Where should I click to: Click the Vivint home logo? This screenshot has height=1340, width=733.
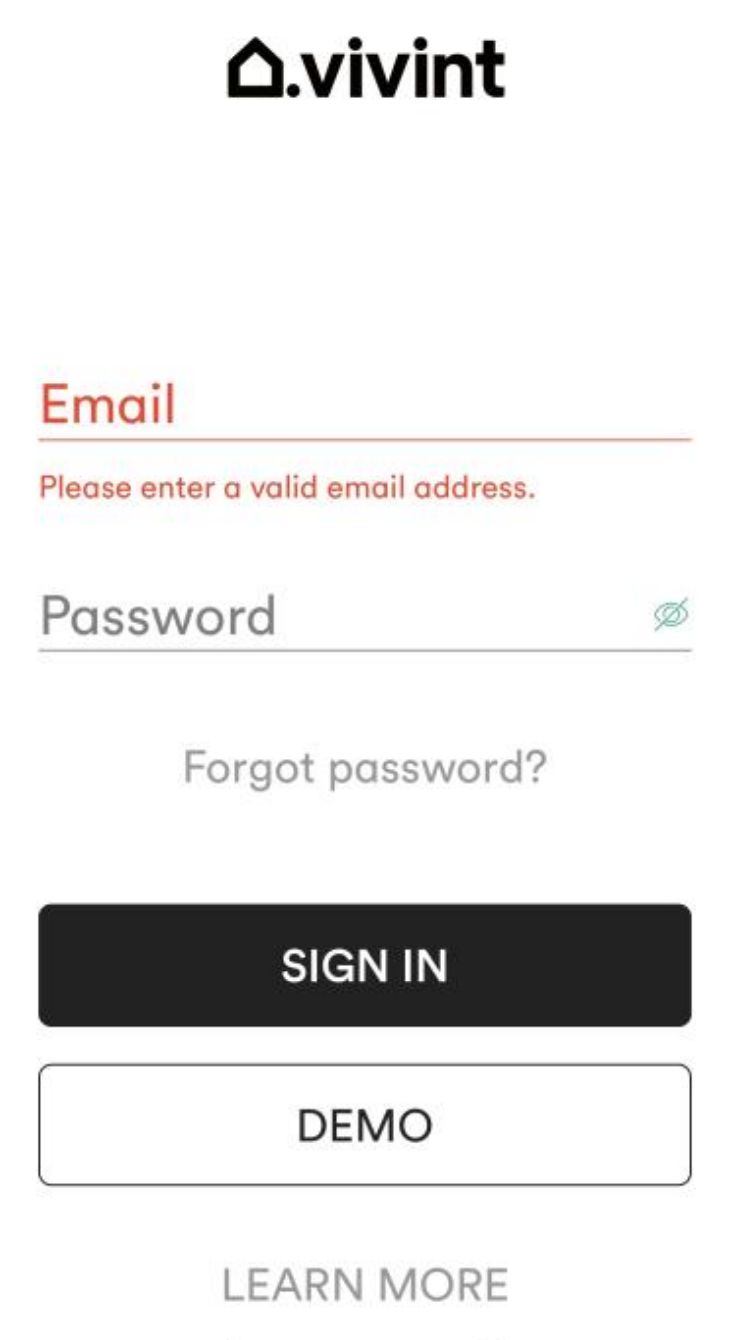click(366, 70)
